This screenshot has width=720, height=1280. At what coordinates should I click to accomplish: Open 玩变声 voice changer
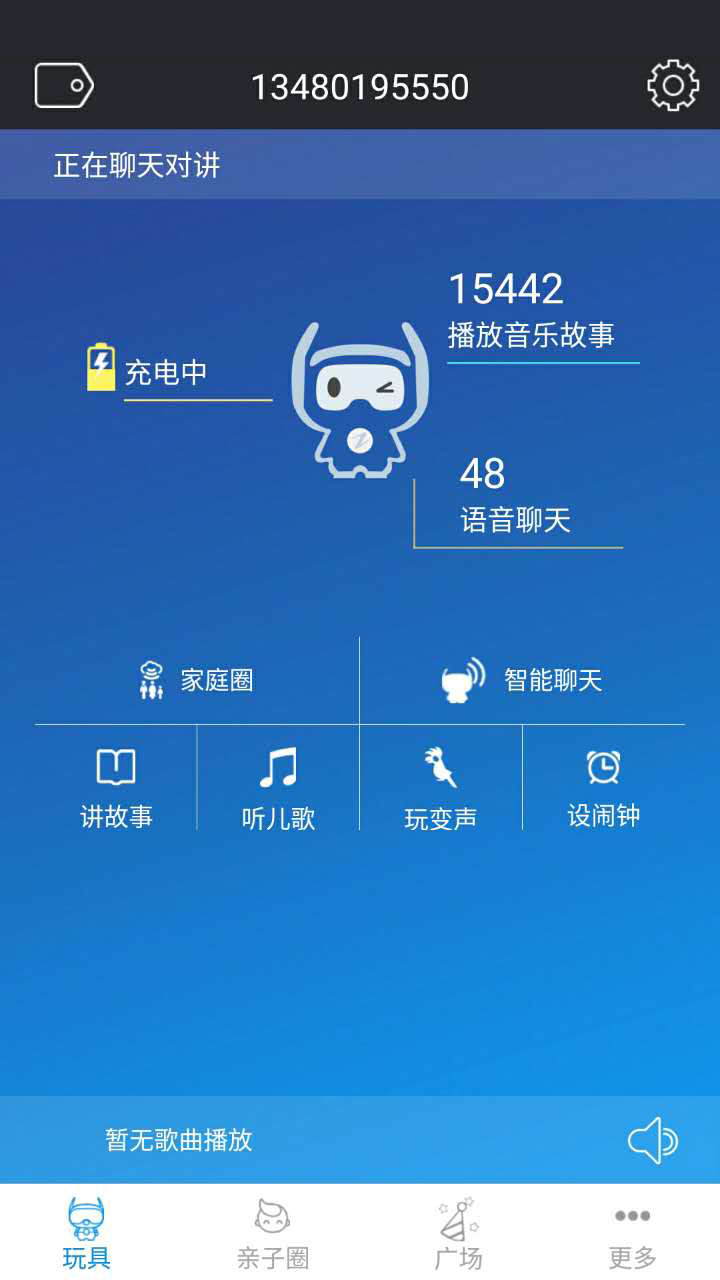click(440, 788)
